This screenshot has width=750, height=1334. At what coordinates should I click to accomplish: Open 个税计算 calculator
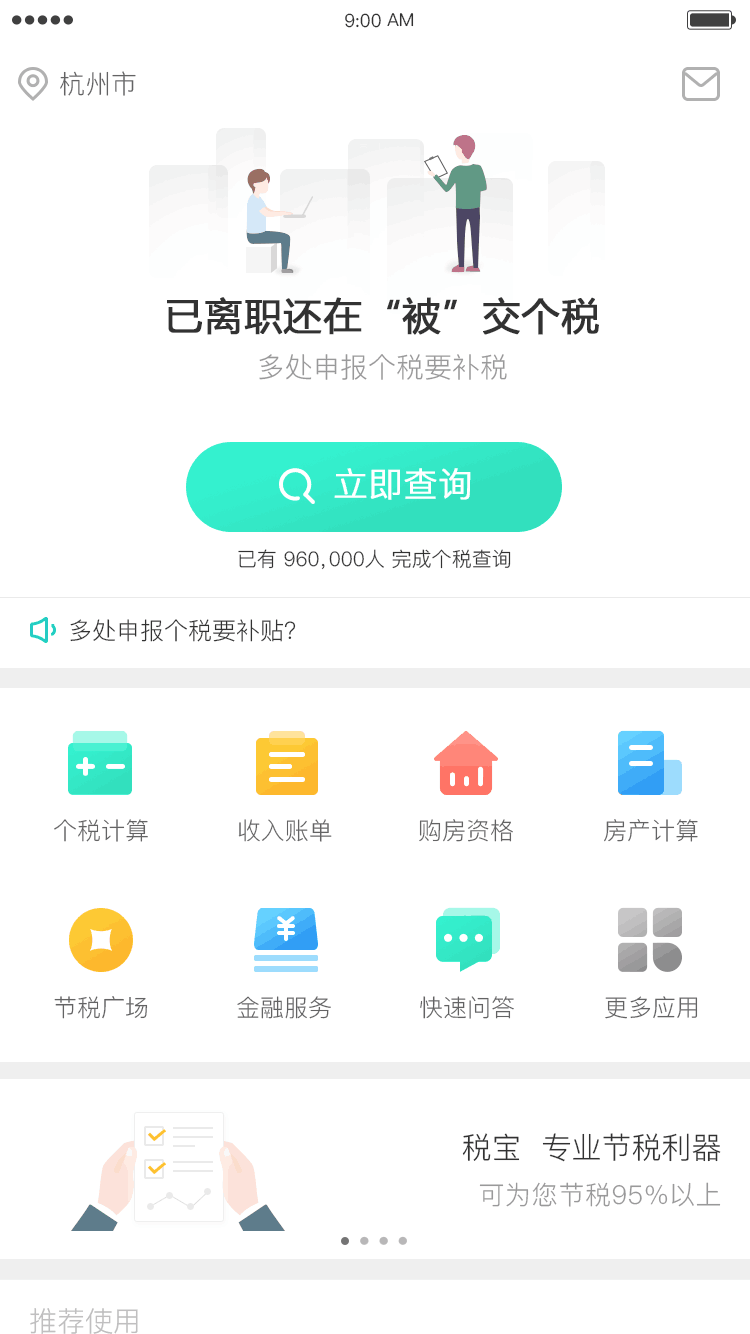coord(100,786)
